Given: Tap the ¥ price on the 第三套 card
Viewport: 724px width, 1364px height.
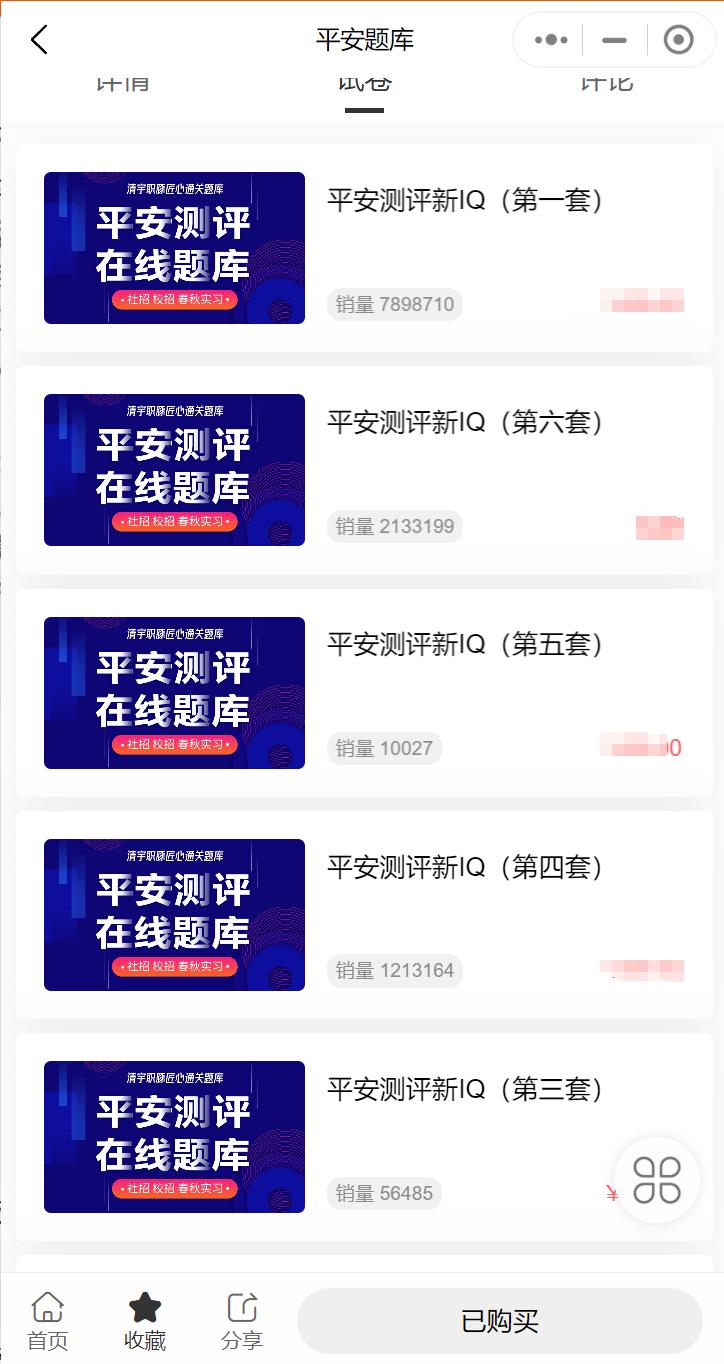Looking at the screenshot, I should 612,1193.
